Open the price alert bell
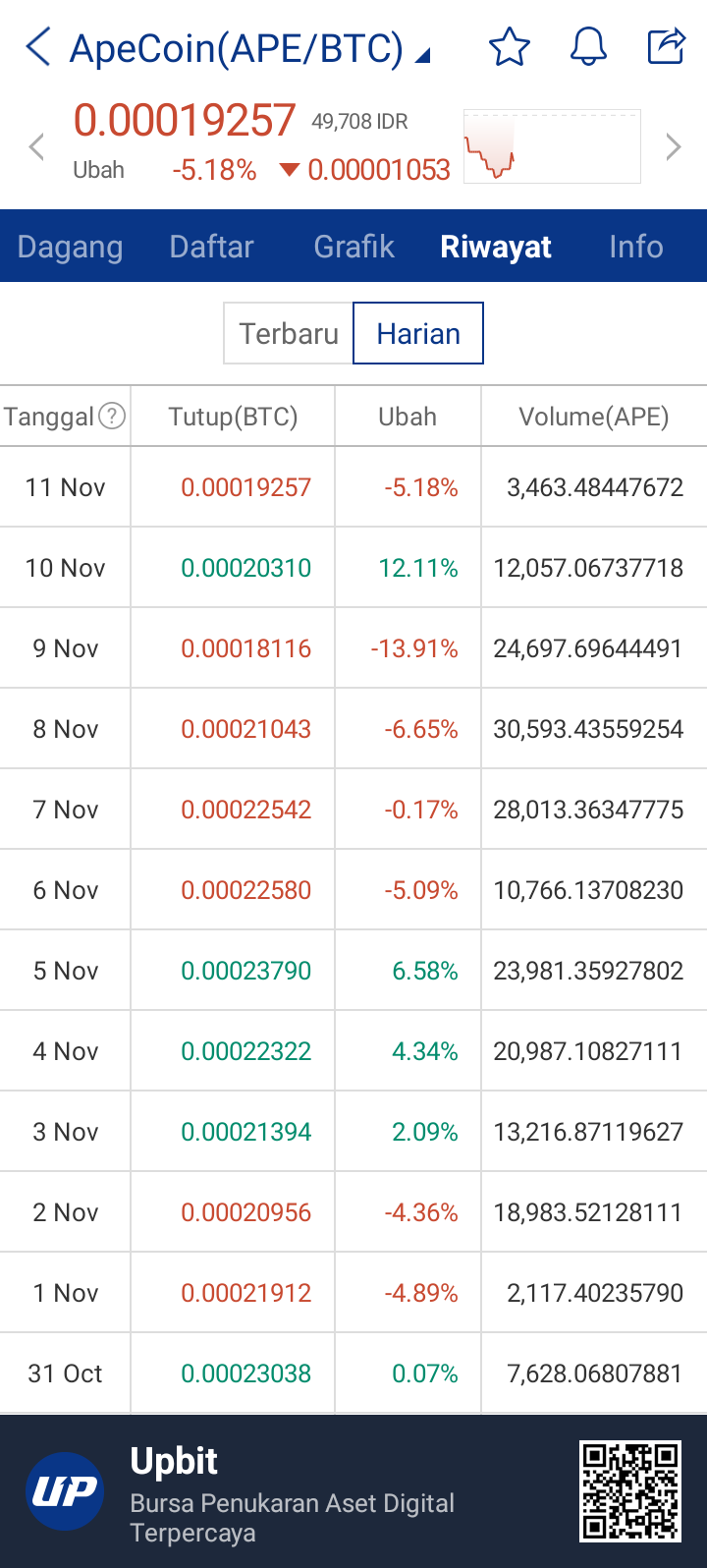 pyautogui.click(x=588, y=46)
